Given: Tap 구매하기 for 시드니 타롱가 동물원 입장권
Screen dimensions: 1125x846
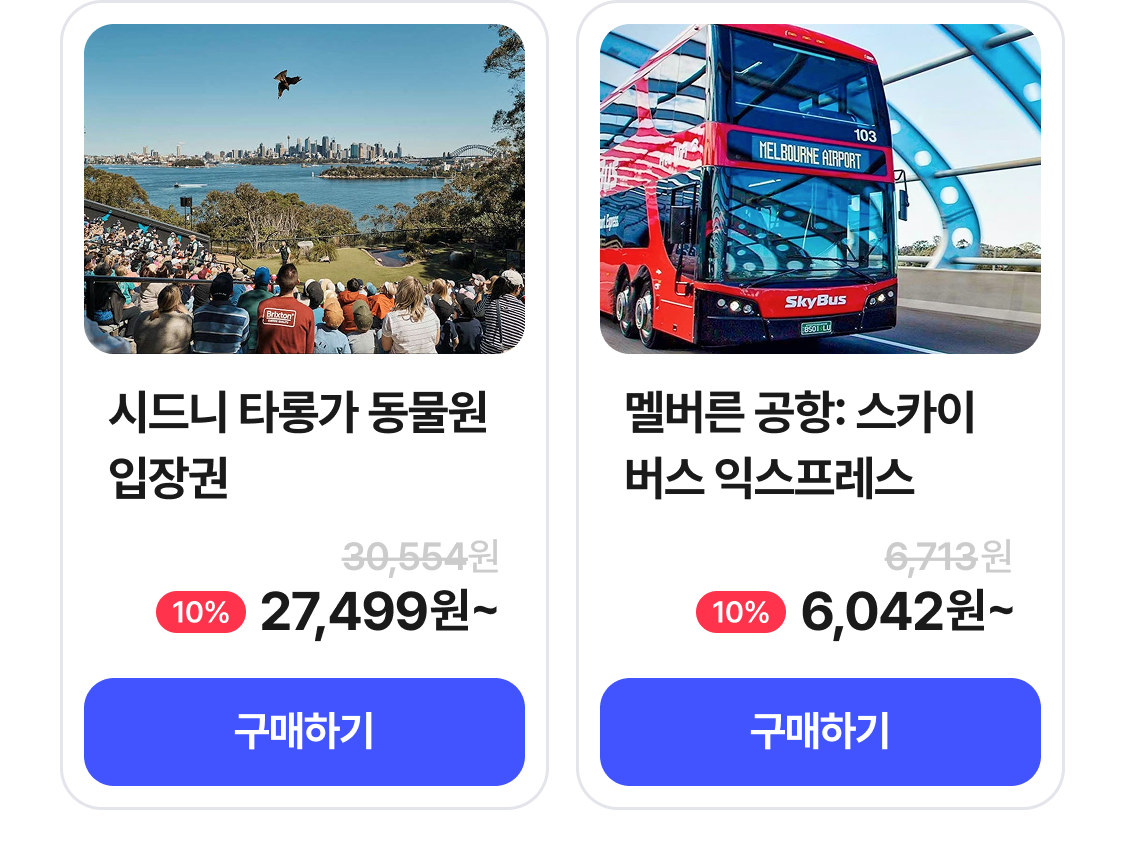Looking at the screenshot, I should pyautogui.click(x=304, y=731).
